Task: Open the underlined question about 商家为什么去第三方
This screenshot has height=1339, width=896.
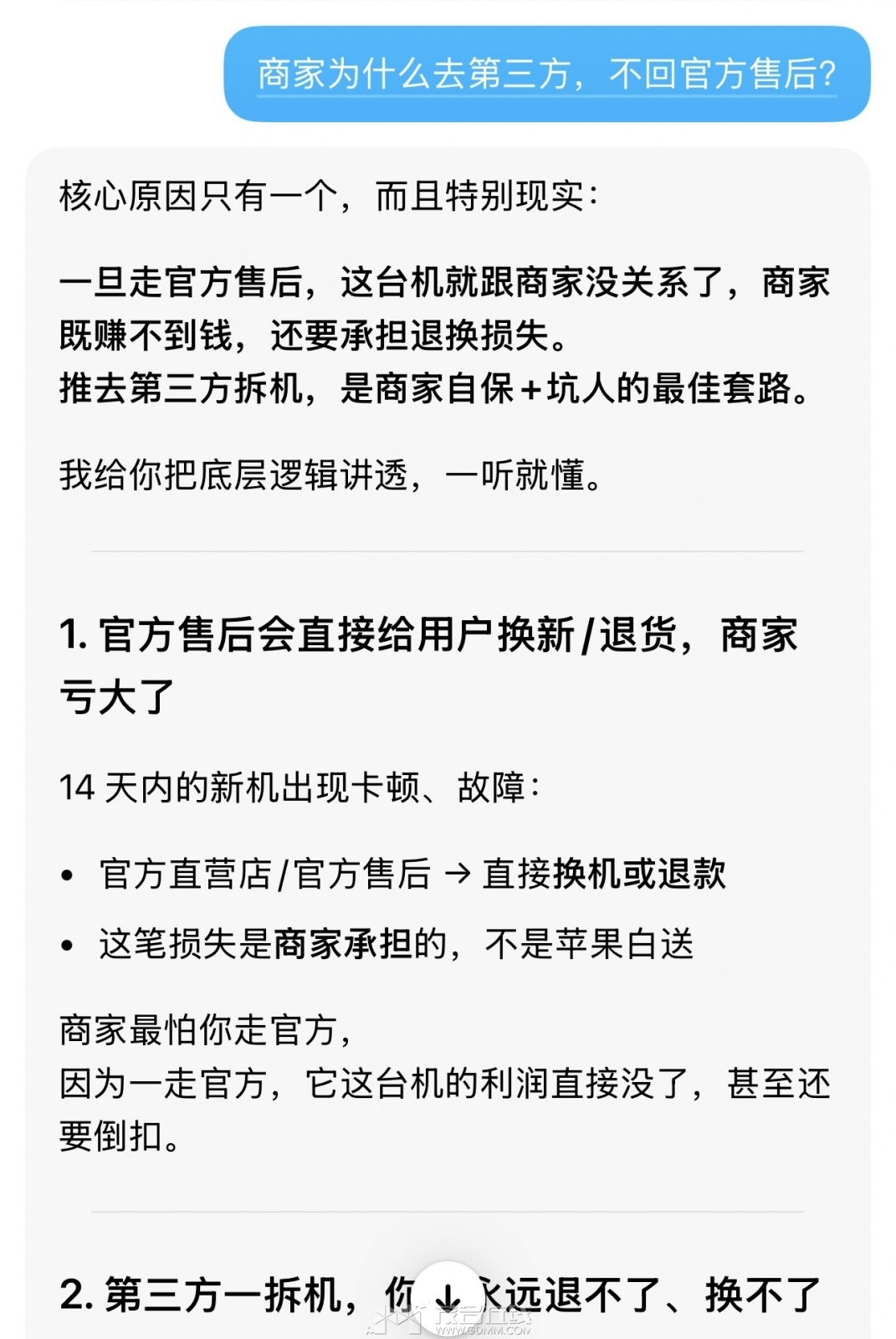Action: coord(546,74)
